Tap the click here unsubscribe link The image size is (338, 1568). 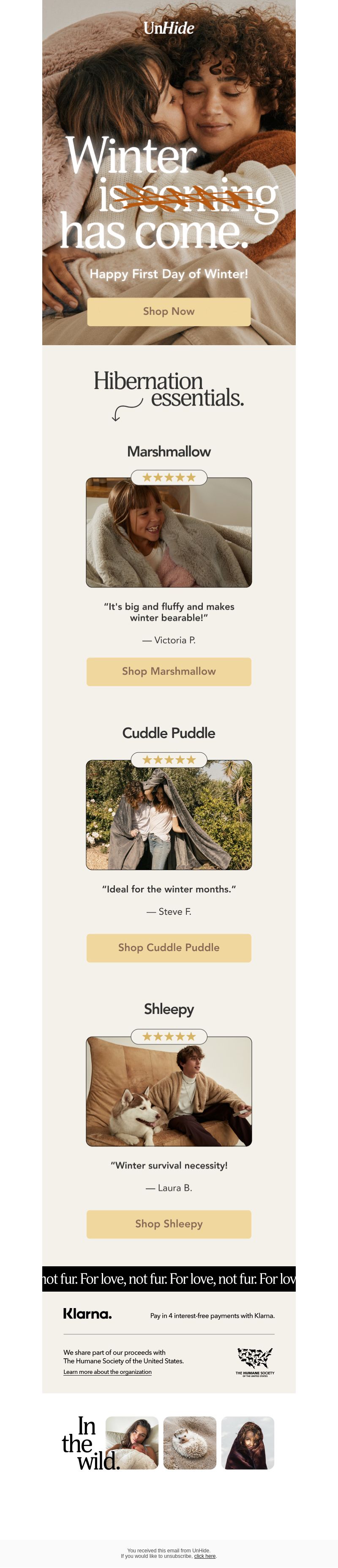click(x=204, y=1556)
